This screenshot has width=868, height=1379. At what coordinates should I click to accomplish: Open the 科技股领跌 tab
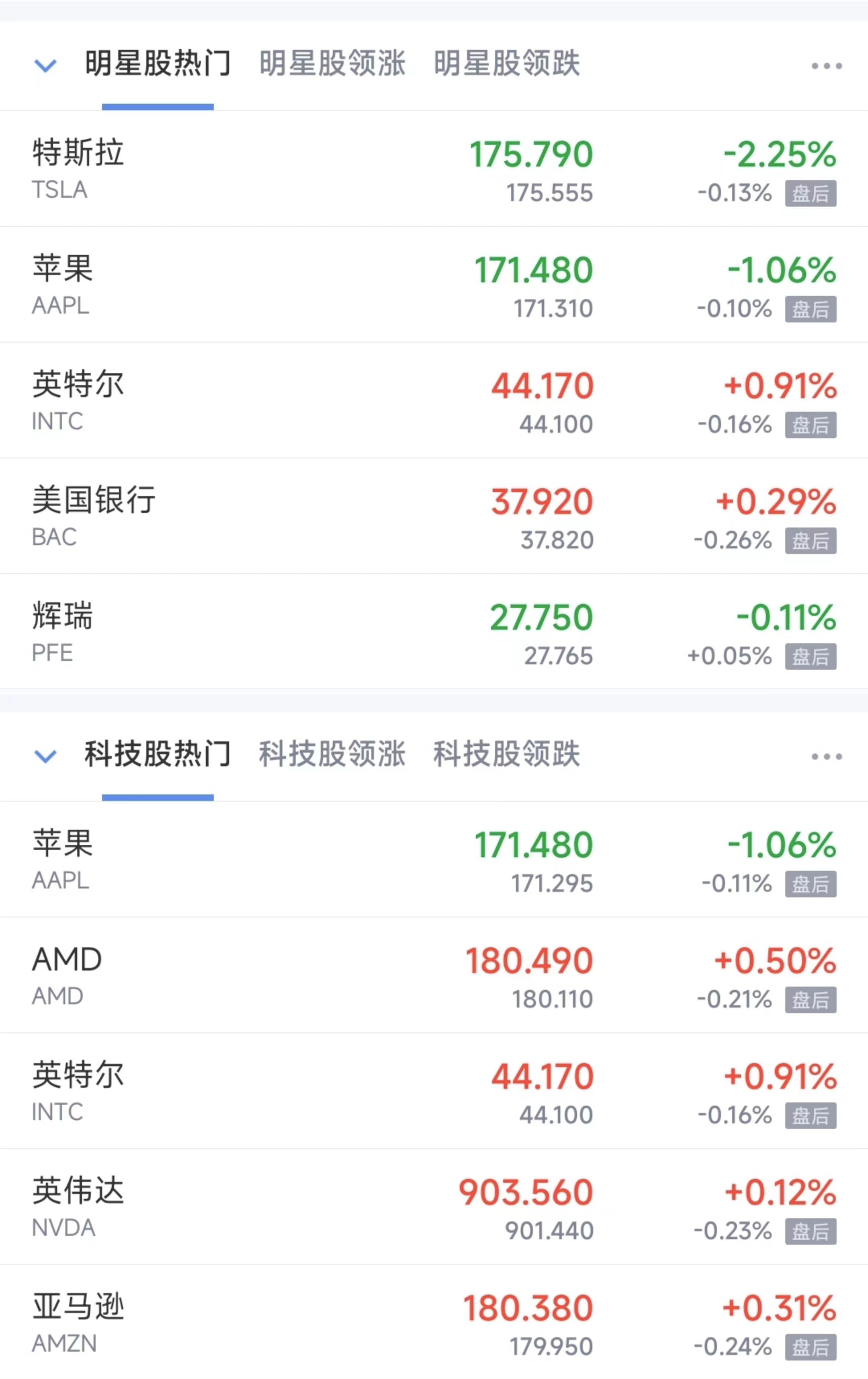tap(506, 755)
